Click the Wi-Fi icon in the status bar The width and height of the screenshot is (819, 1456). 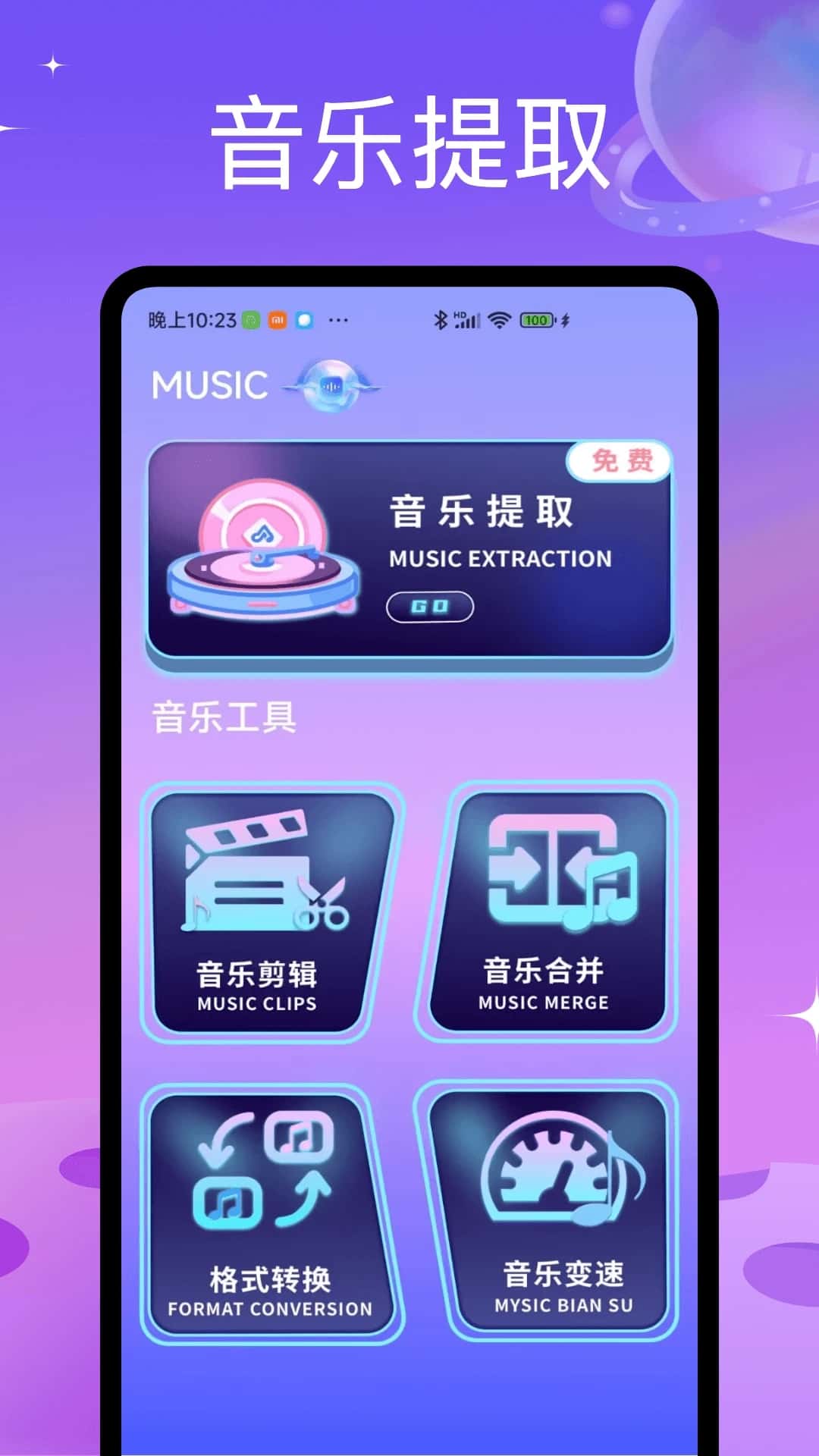coord(499,320)
